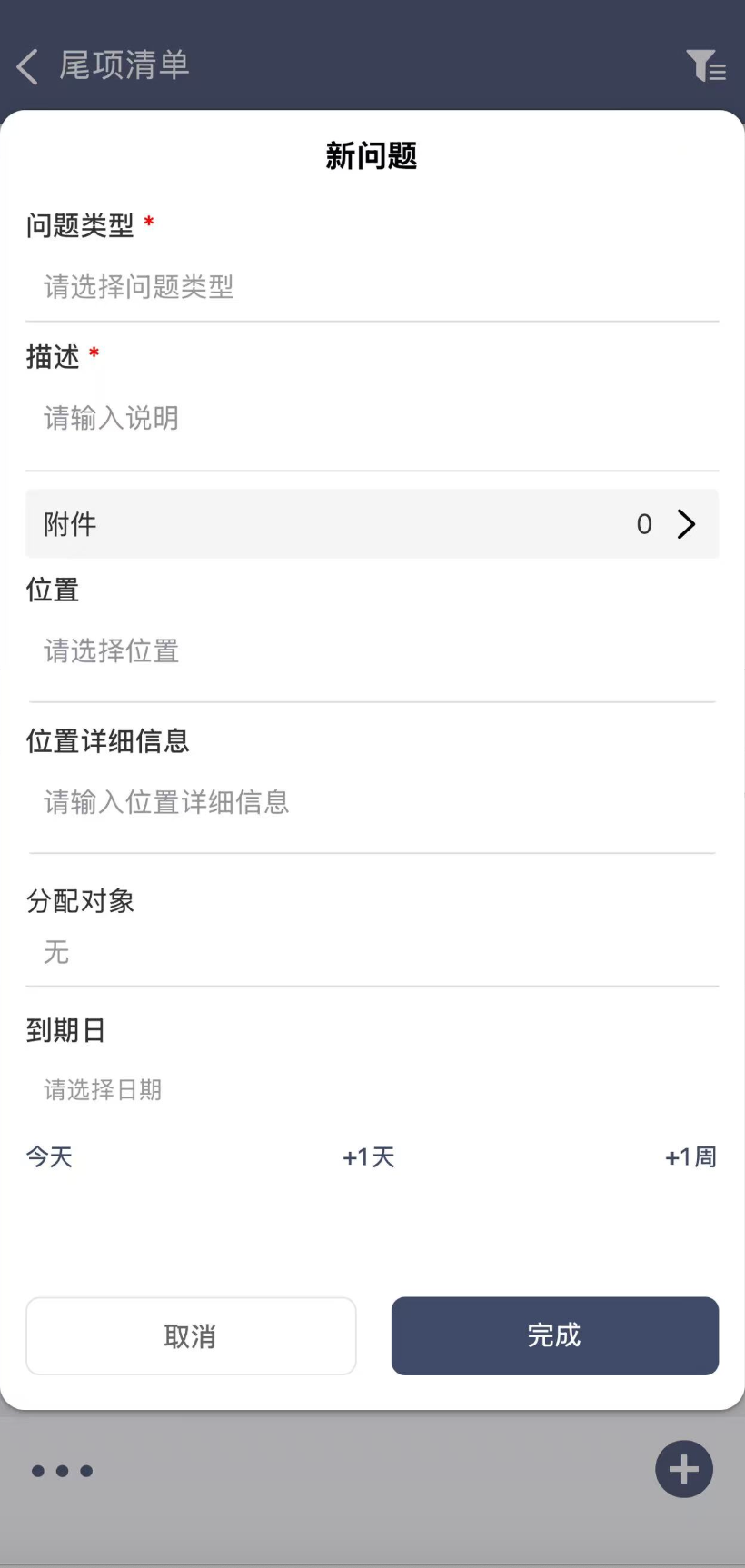The image size is (745, 1568).
Task: Tap the 位置详细信息 input field
Action: 371,802
